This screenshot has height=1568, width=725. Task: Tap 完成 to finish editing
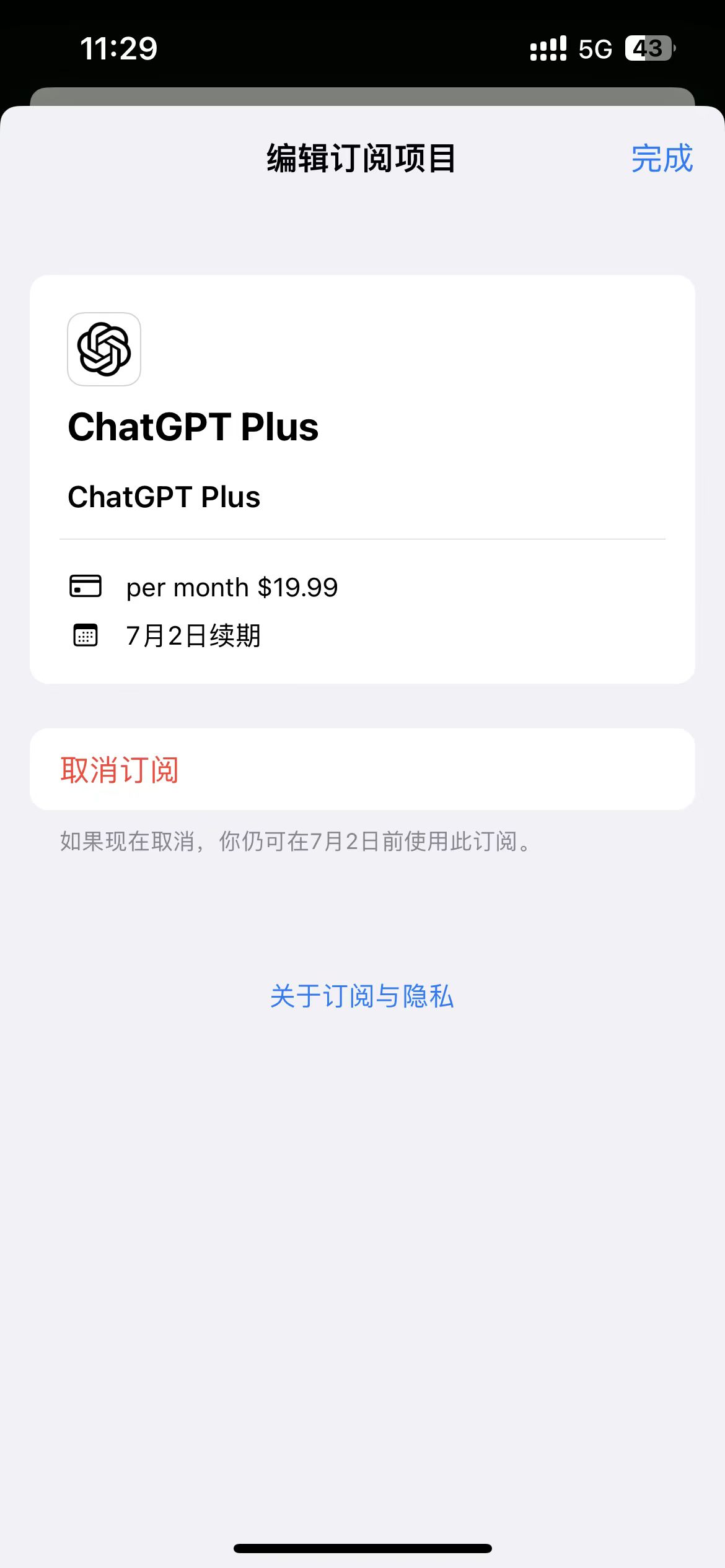click(x=661, y=159)
